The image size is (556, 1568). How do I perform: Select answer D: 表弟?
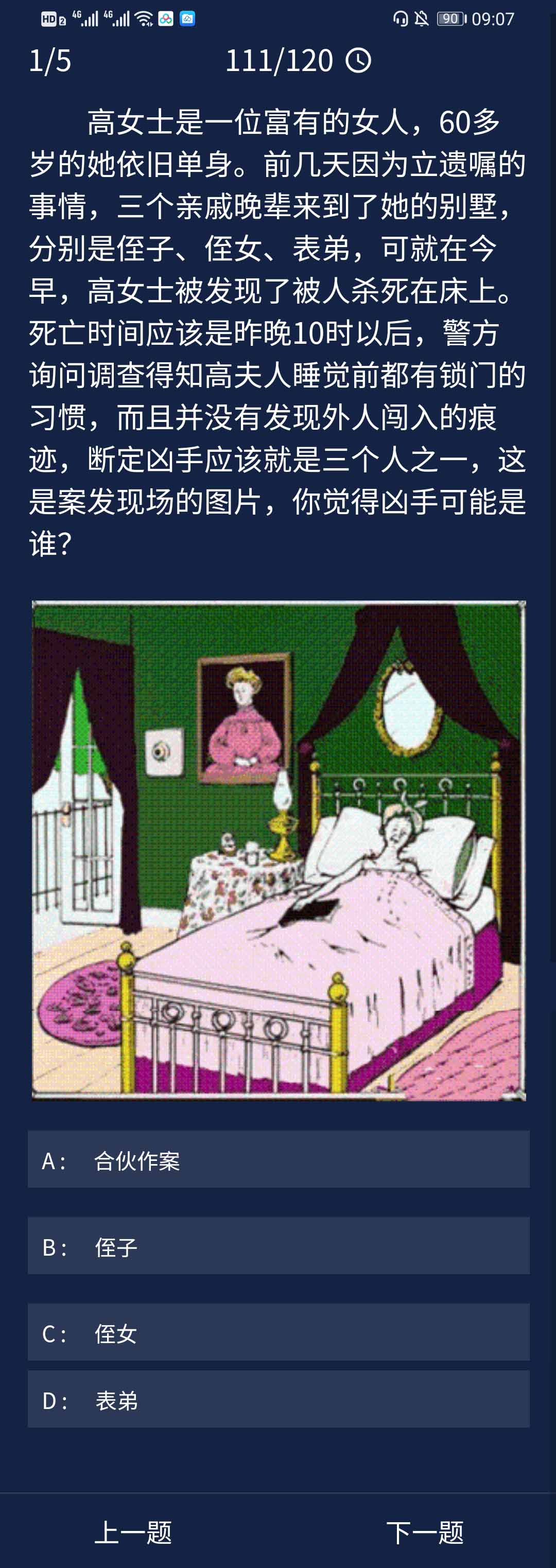[x=277, y=1399]
